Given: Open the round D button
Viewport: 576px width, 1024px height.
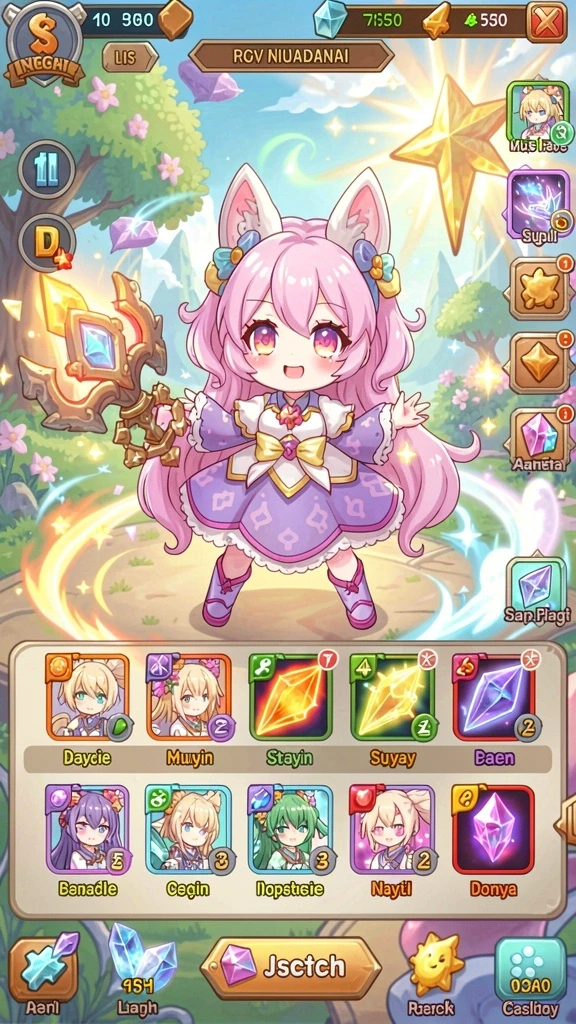Looking at the screenshot, I should click(x=46, y=243).
